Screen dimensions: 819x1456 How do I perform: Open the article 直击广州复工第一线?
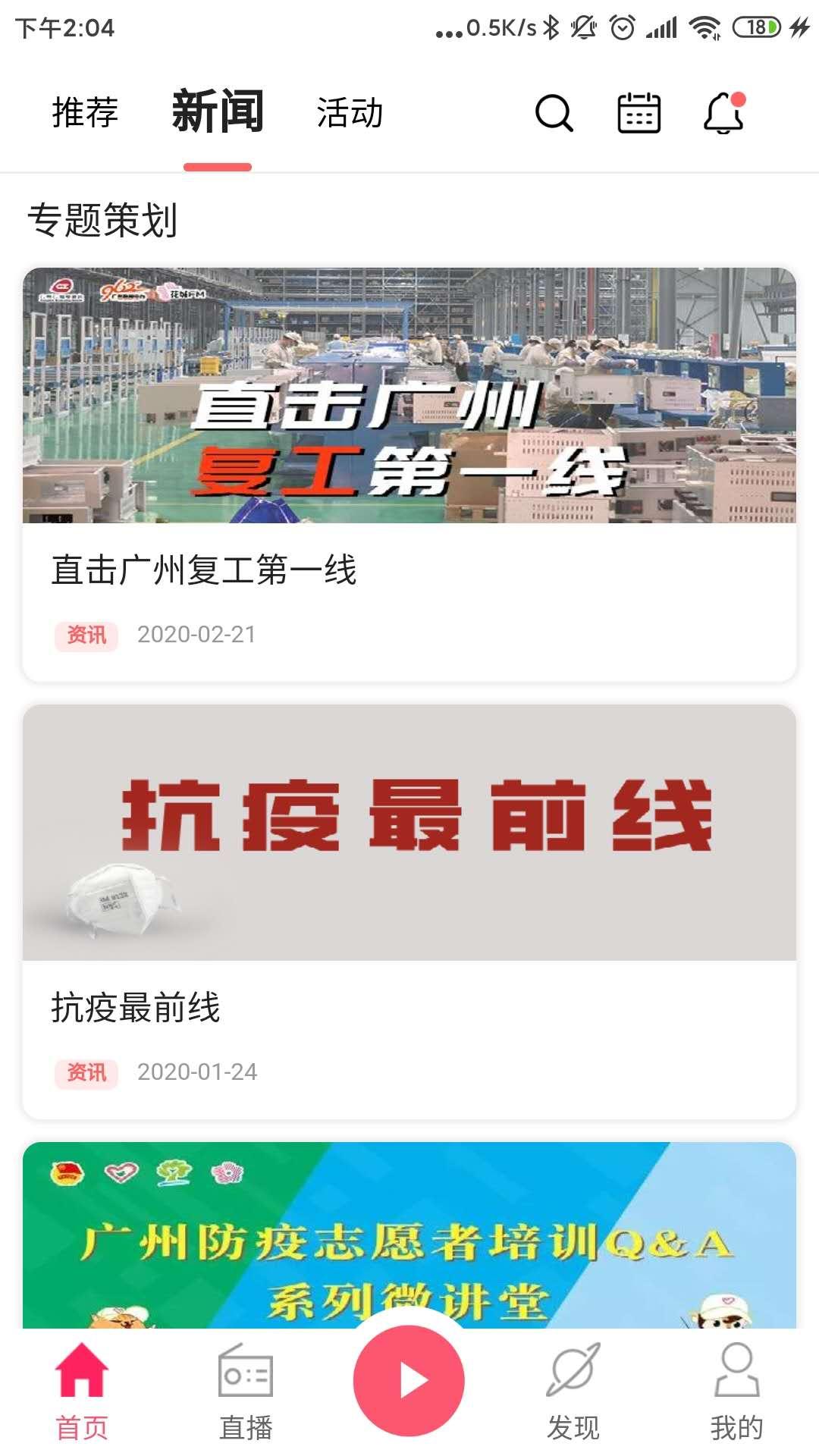(205, 573)
